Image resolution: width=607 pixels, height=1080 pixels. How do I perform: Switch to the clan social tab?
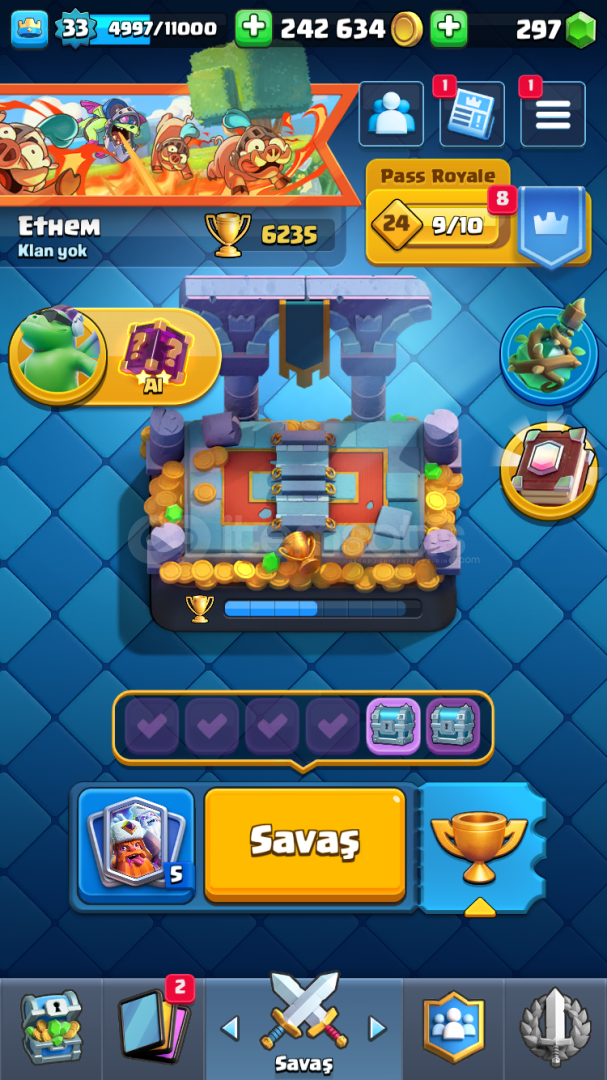tap(453, 1027)
